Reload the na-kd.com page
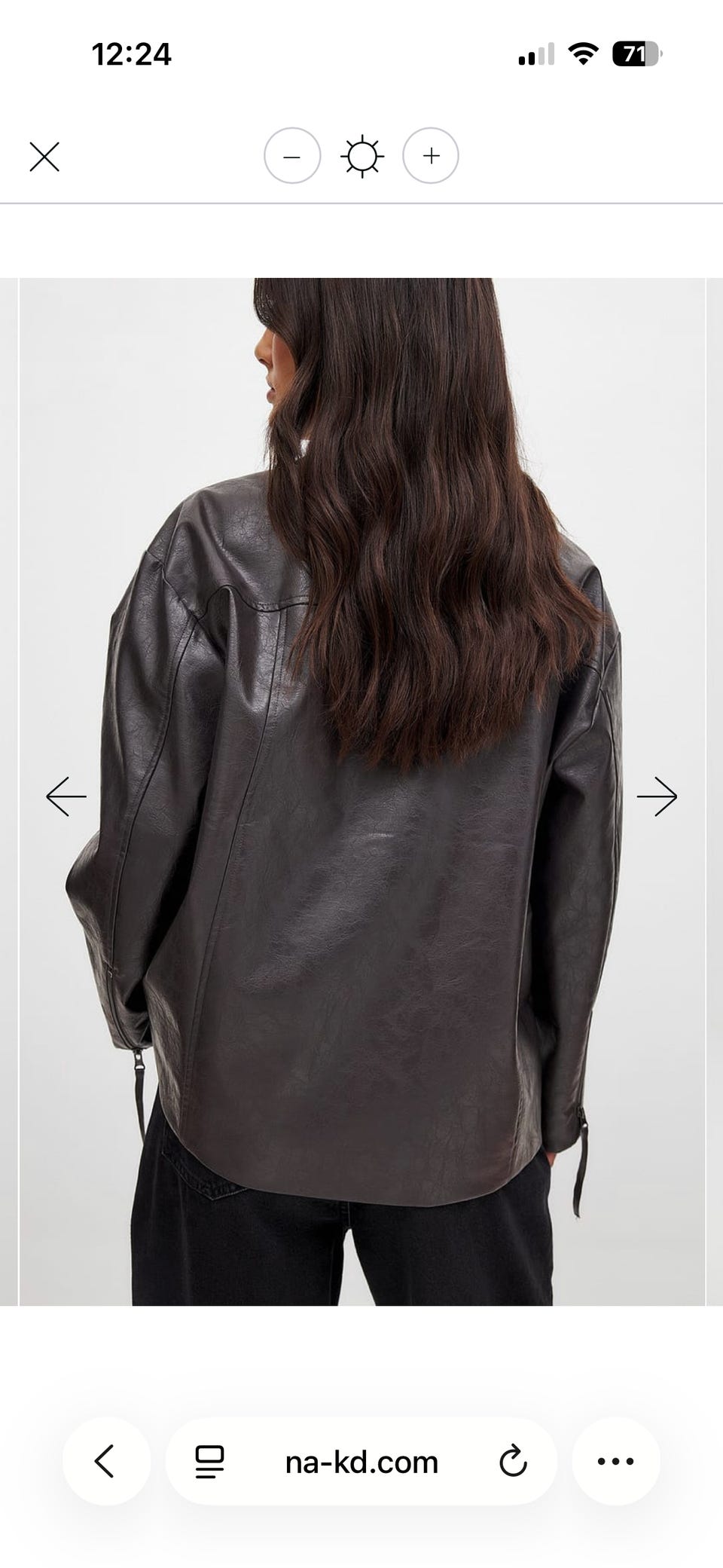Image resolution: width=723 pixels, height=1568 pixels. point(513,1462)
